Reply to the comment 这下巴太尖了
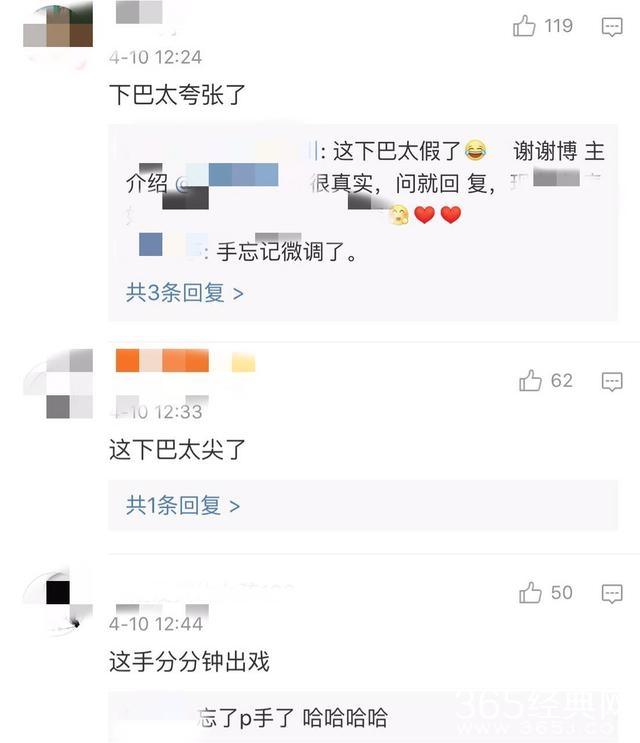Screen dimensions: 640x743 612,381
